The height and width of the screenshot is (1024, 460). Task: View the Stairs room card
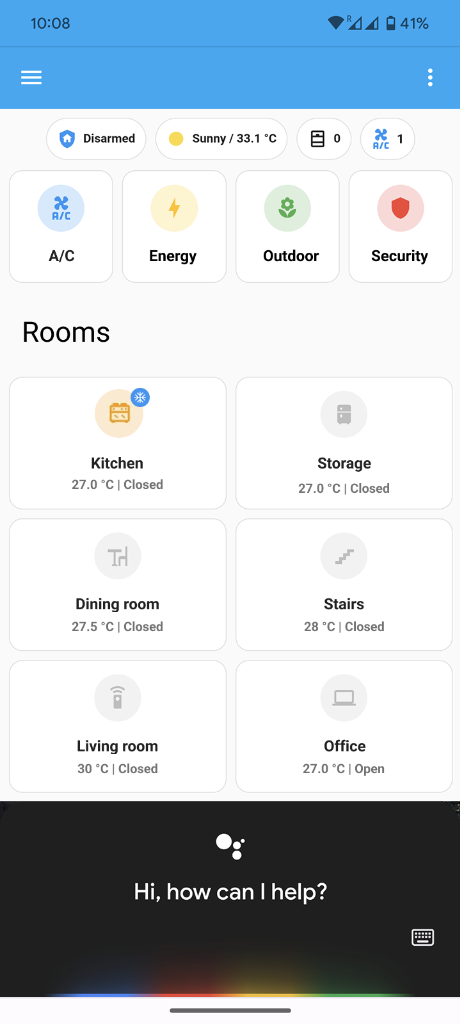pos(344,584)
